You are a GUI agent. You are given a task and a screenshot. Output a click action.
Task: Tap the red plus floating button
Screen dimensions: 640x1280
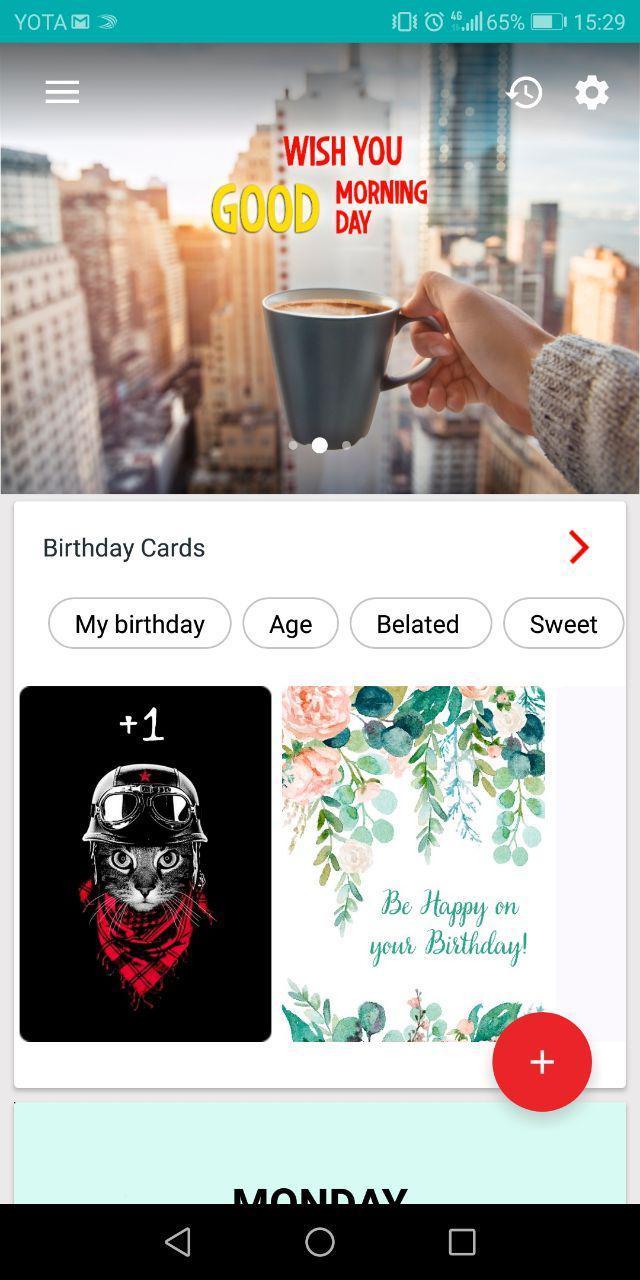point(541,1061)
